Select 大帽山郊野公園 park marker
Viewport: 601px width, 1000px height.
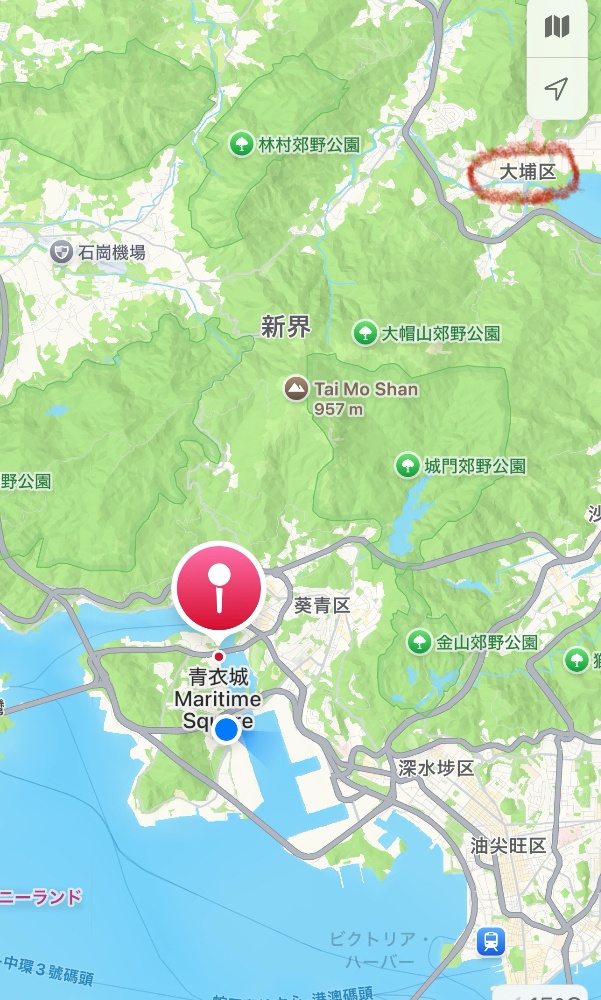pos(365,333)
